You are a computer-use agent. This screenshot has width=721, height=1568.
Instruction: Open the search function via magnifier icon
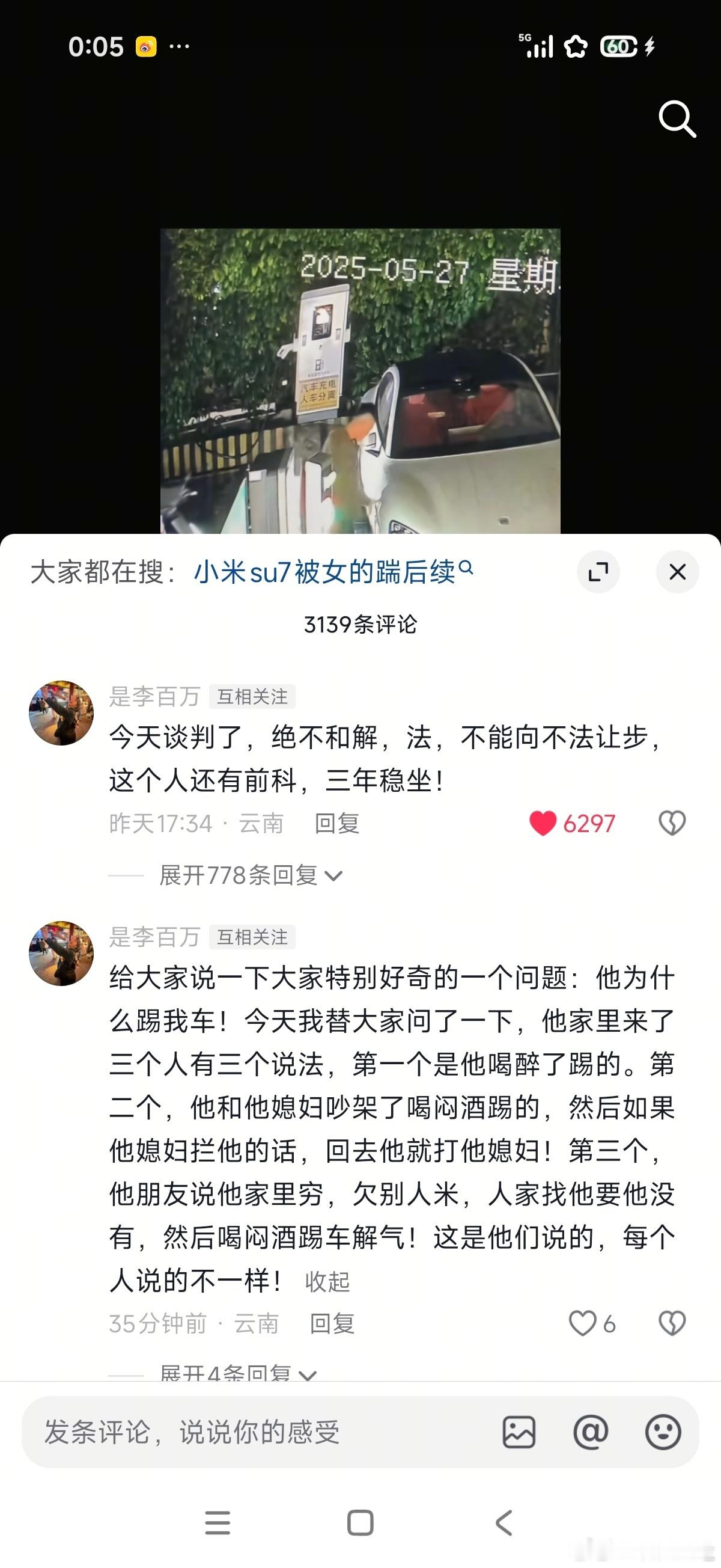pyautogui.click(x=677, y=118)
